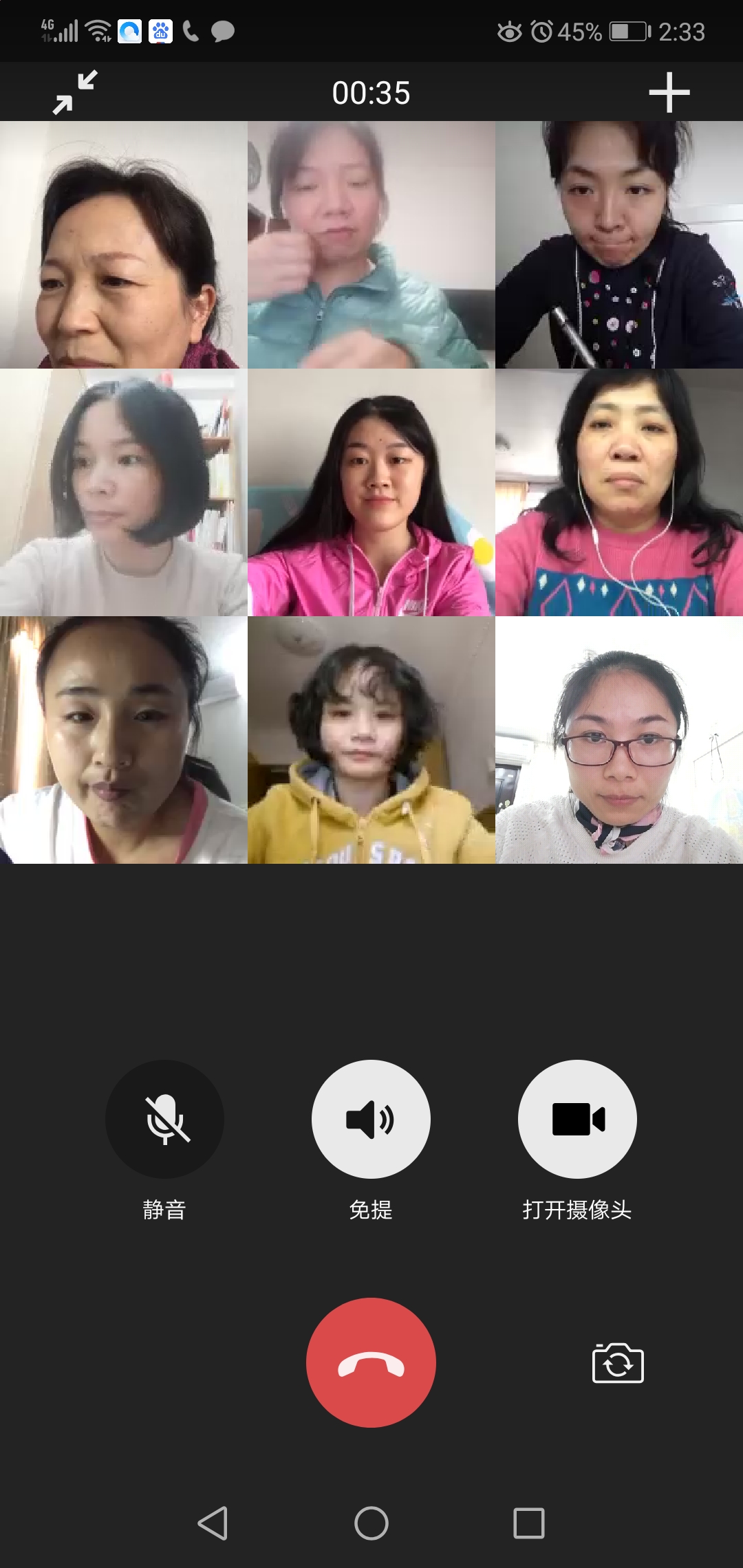Enlarge the teal jacket participant video tile
743x1568 pixels.
pos(371,245)
